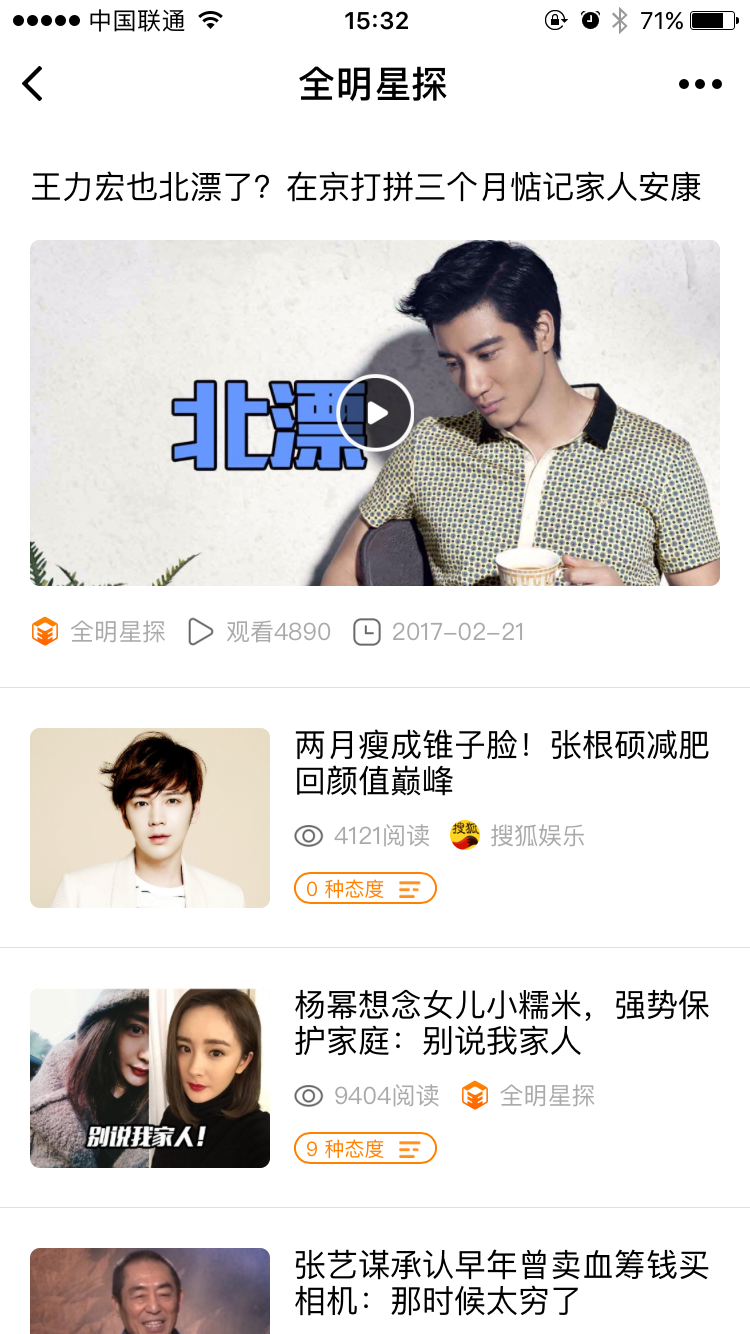
Task: Open the 张根硕减肥 article
Action: tap(501, 762)
